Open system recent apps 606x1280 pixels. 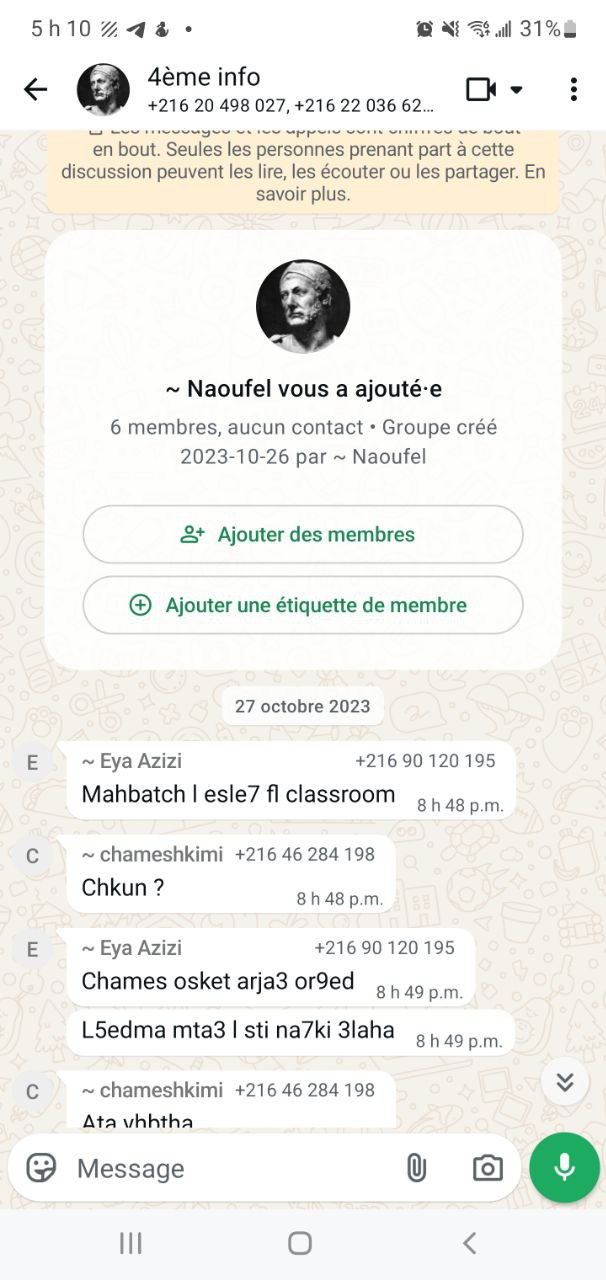(x=131, y=1243)
